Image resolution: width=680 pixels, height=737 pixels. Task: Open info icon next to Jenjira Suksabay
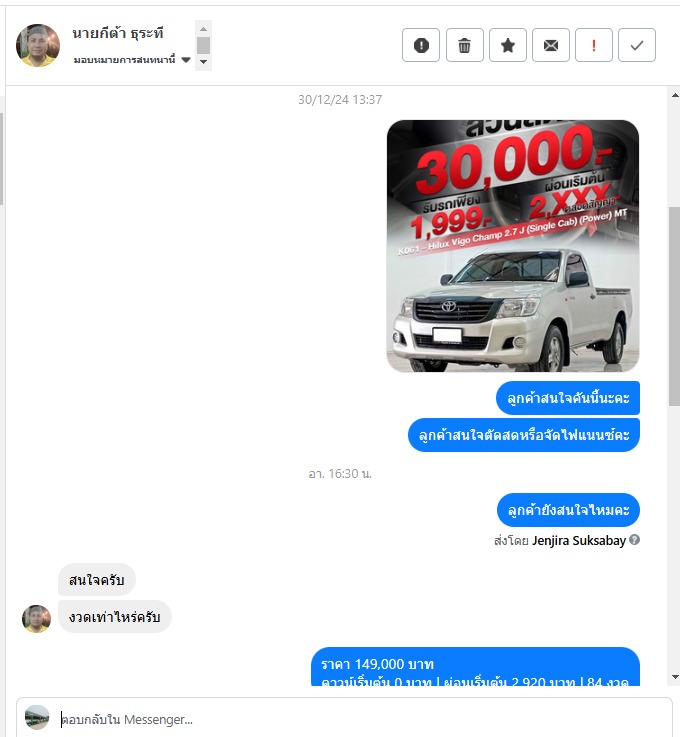point(634,540)
